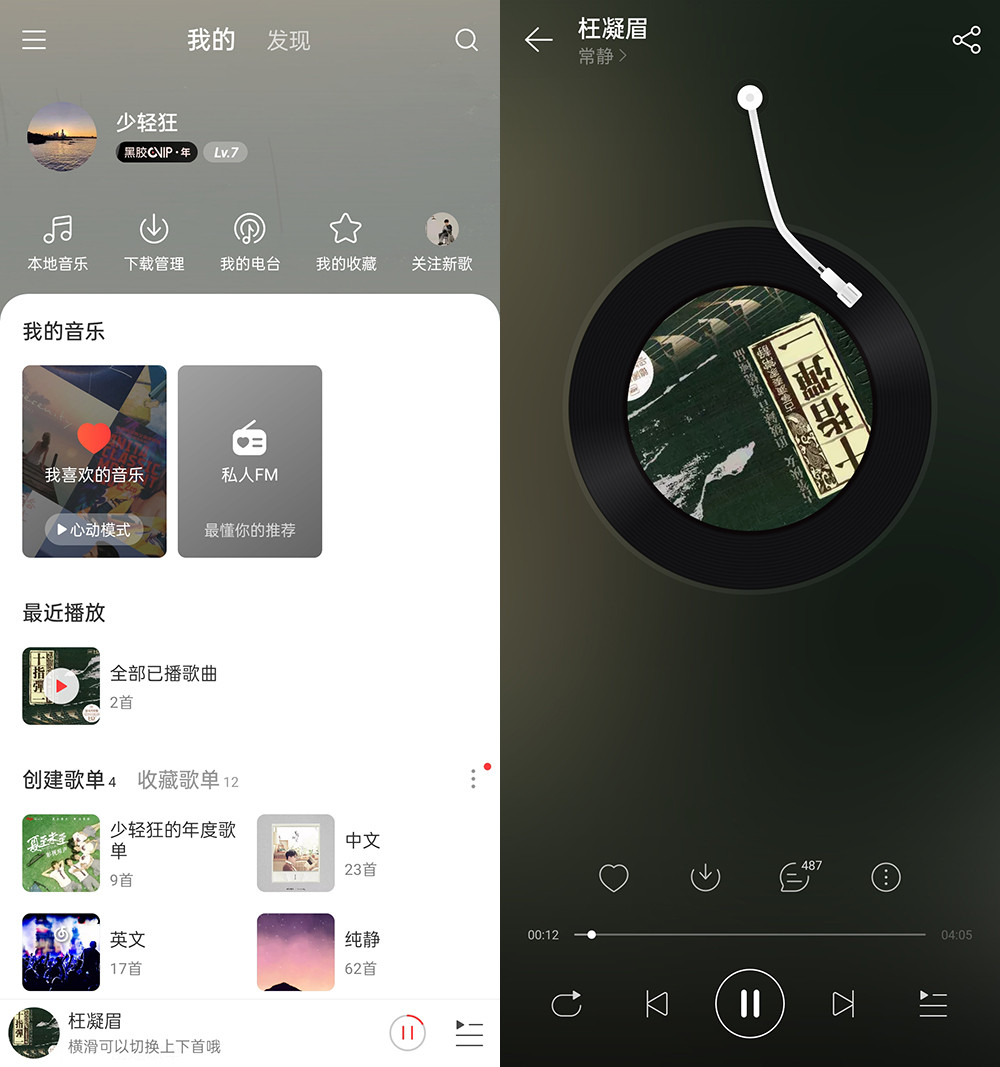Viewport: 1000px width, 1067px height.
Task: Open search from the magnifier icon
Action: tap(466, 40)
